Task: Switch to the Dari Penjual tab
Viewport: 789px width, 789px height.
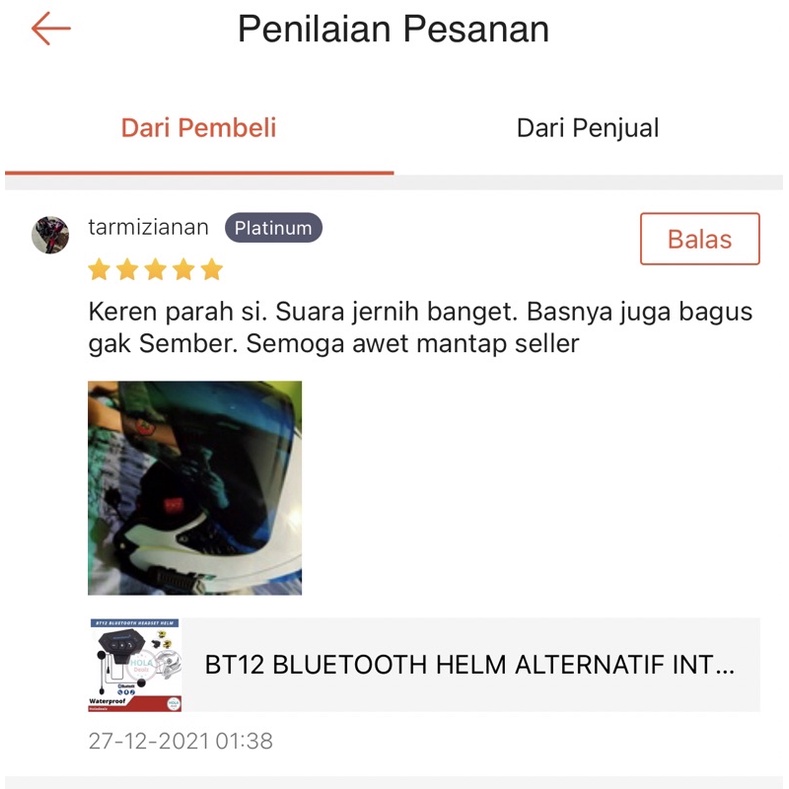Action: coord(587,128)
